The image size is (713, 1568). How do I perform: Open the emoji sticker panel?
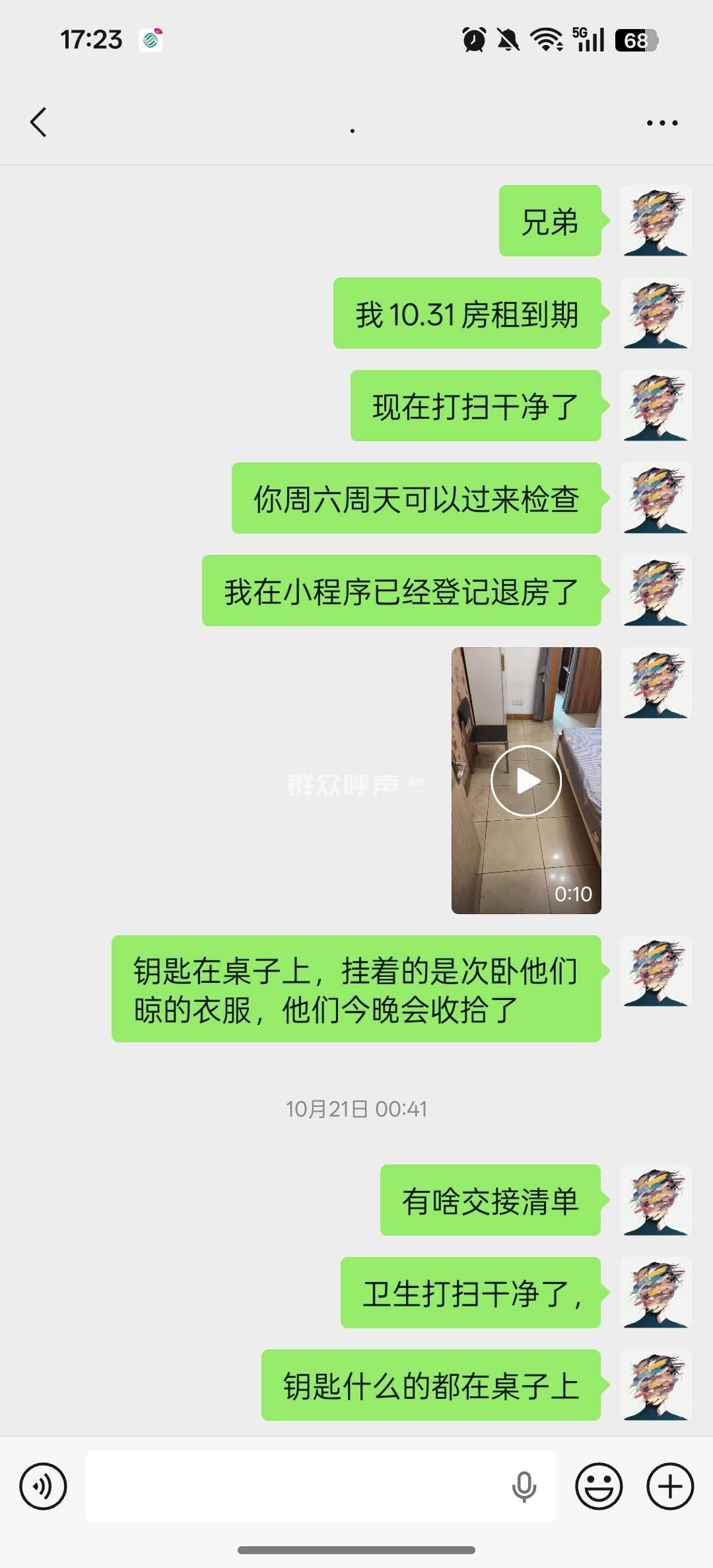[x=599, y=1486]
